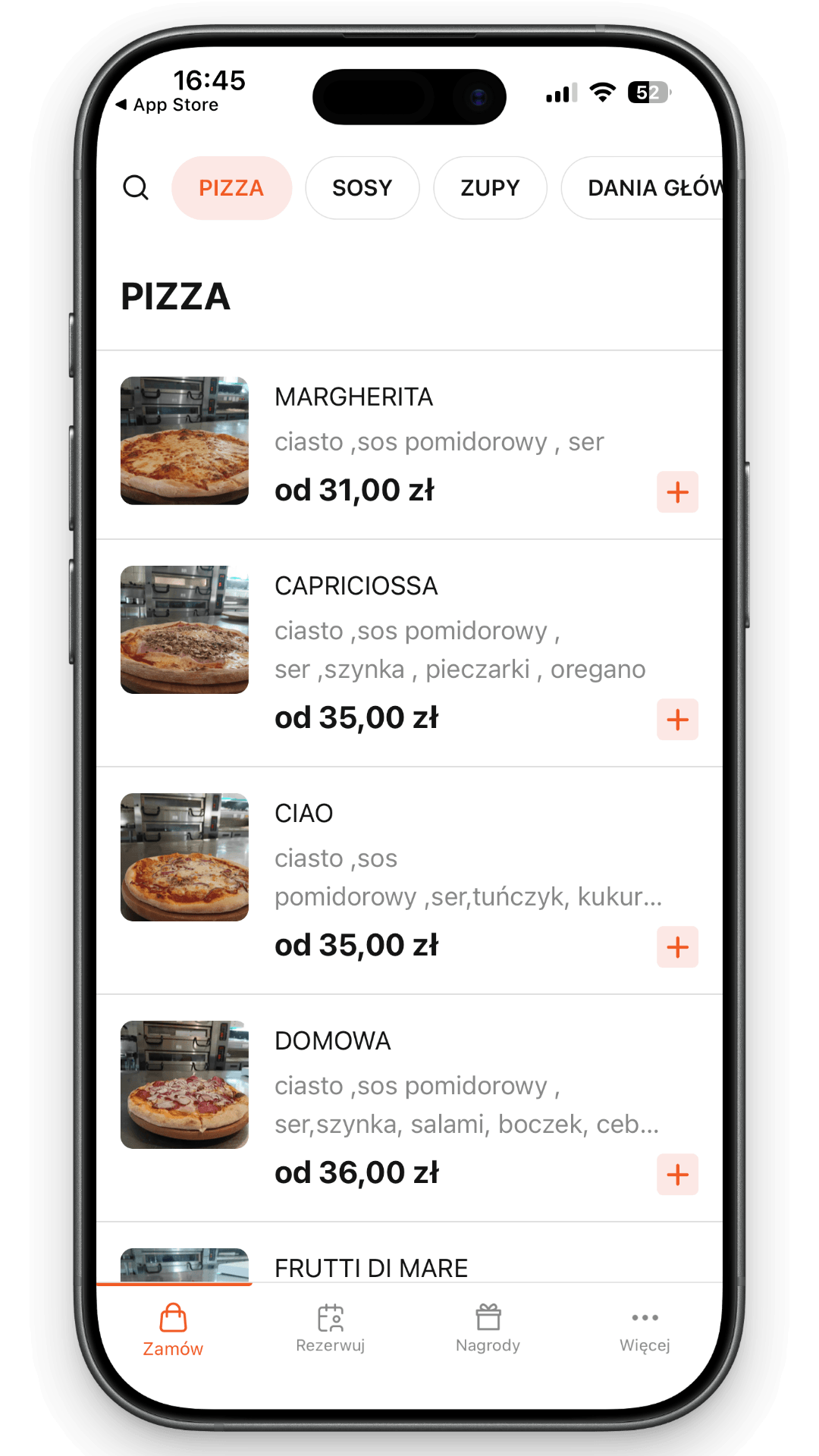Add MARGHERITA pizza with plus button
Image resolution: width=819 pixels, height=1456 pixels.
click(x=677, y=492)
